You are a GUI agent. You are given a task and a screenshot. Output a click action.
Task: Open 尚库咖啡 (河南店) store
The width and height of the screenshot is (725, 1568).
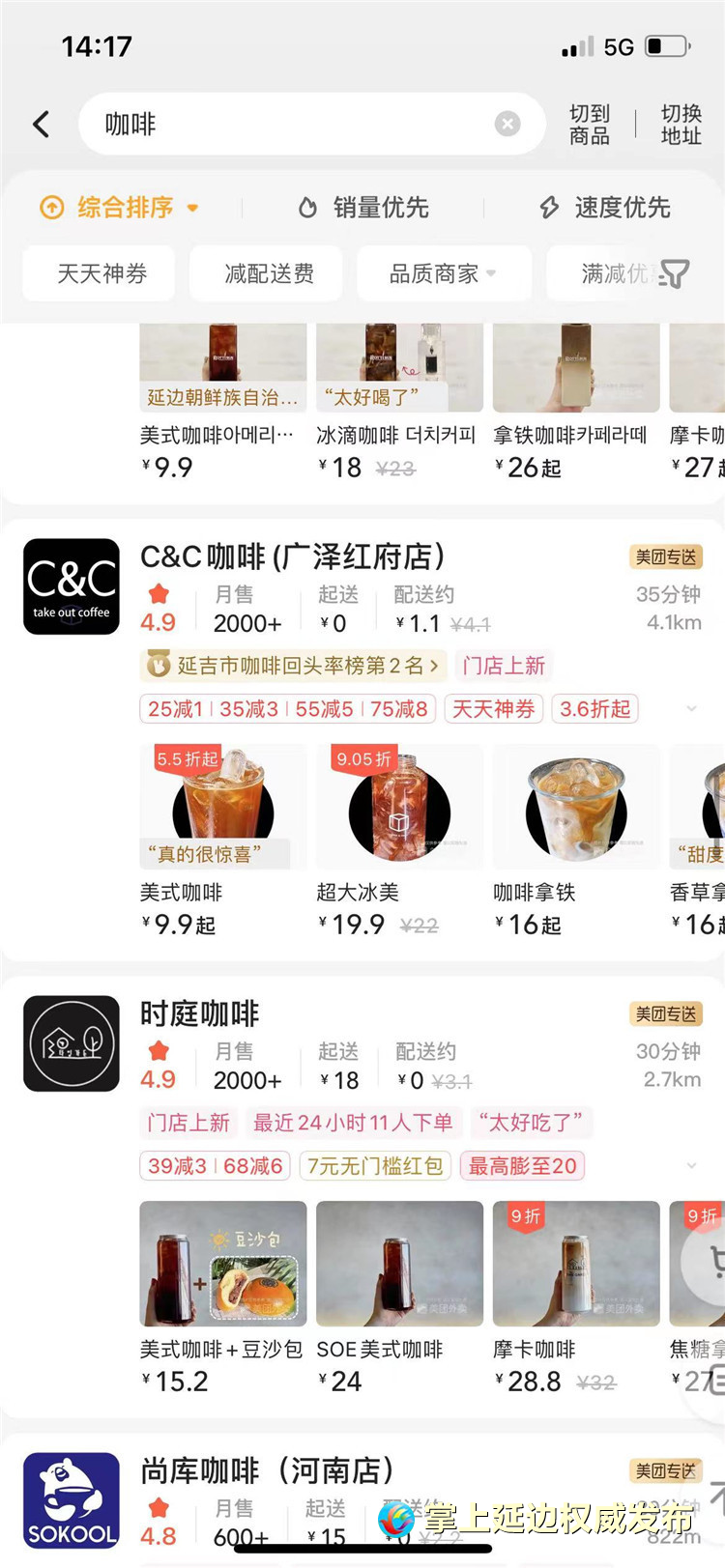pyautogui.click(x=267, y=1470)
